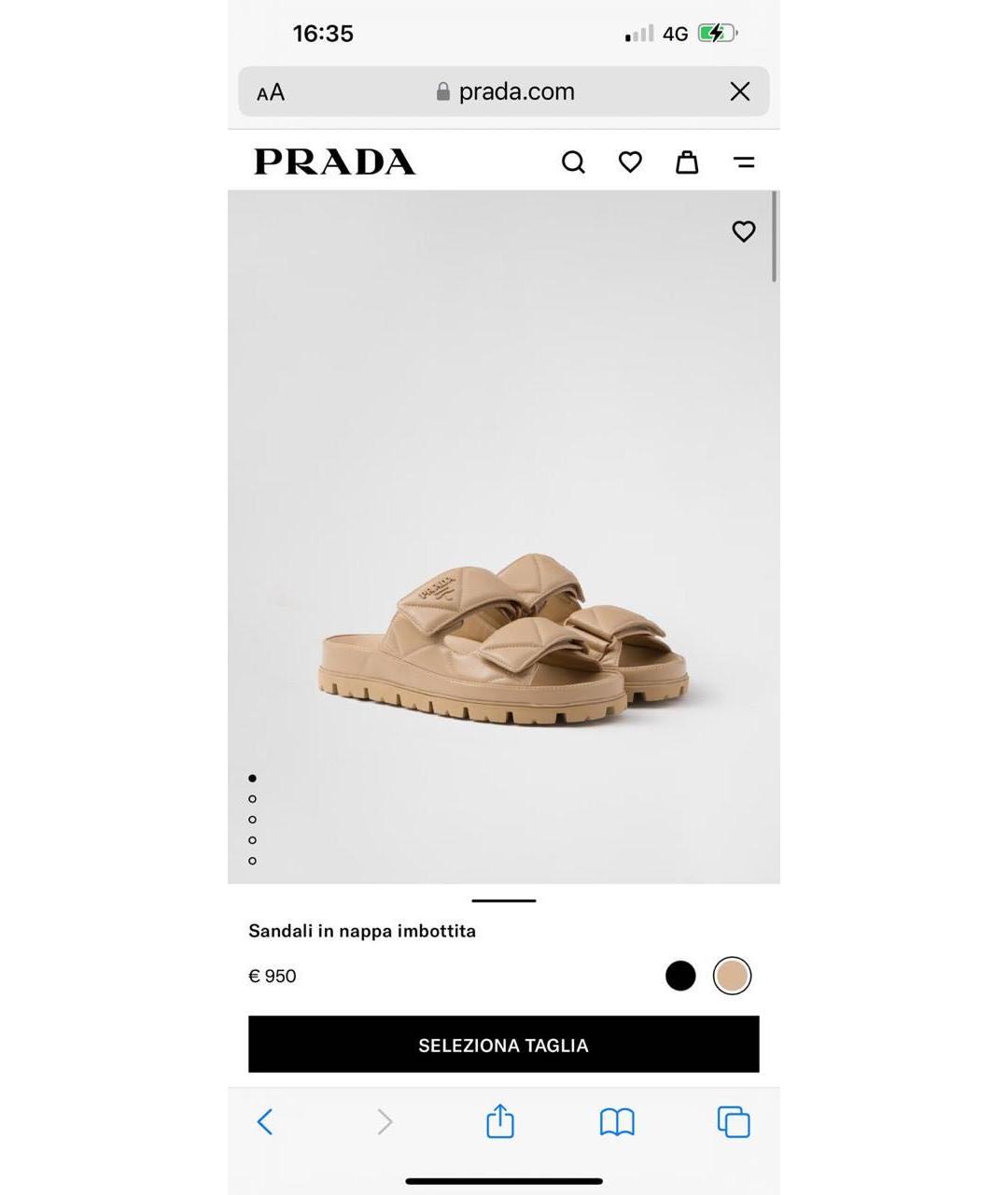Tap the Prada logo to go home

pyautogui.click(x=334, y=162)
